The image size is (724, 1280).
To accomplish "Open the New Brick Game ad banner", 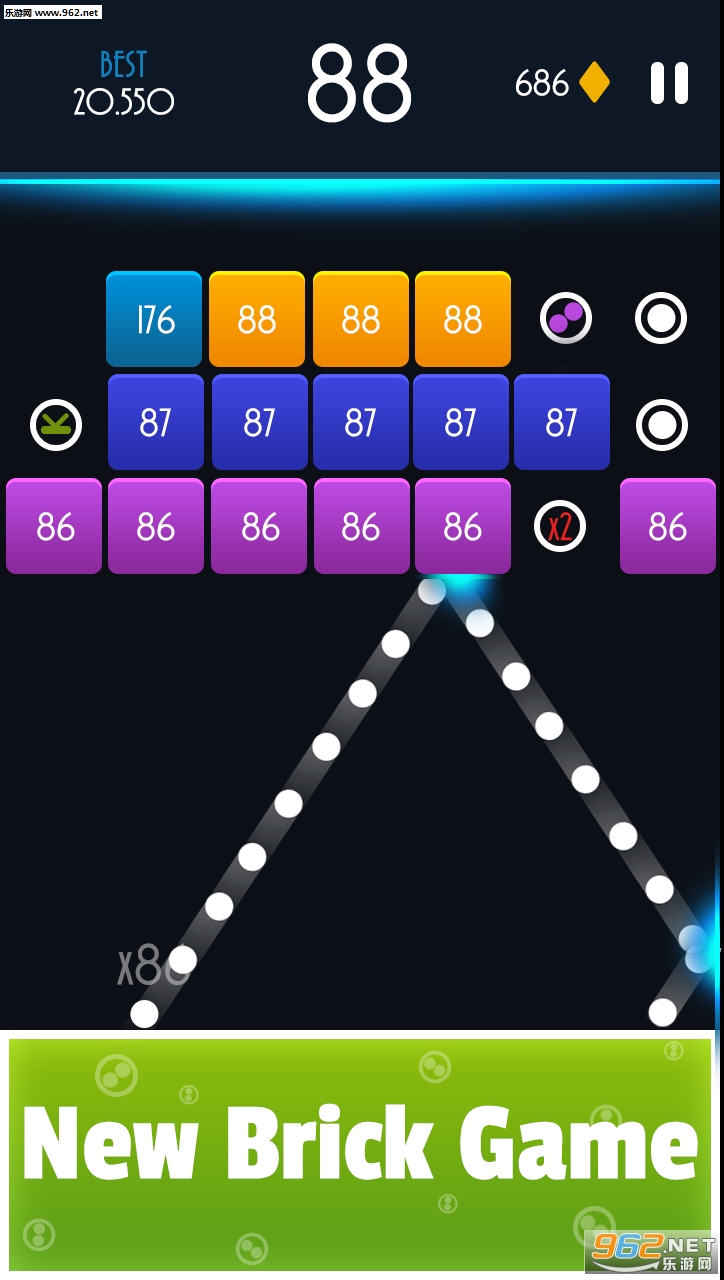I will 360,1148.
